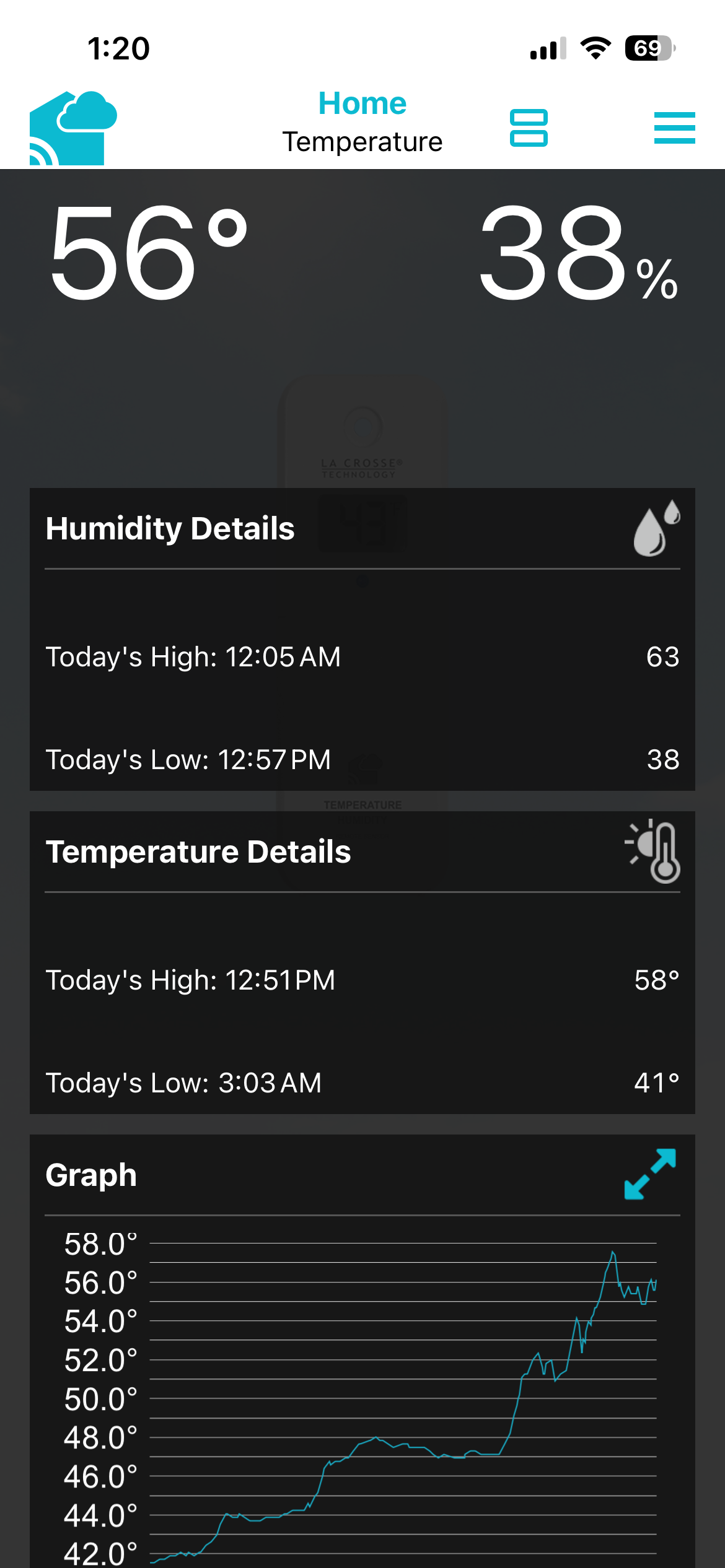
Task: Open the hamburger menu
Action: [x=674, y=128]
